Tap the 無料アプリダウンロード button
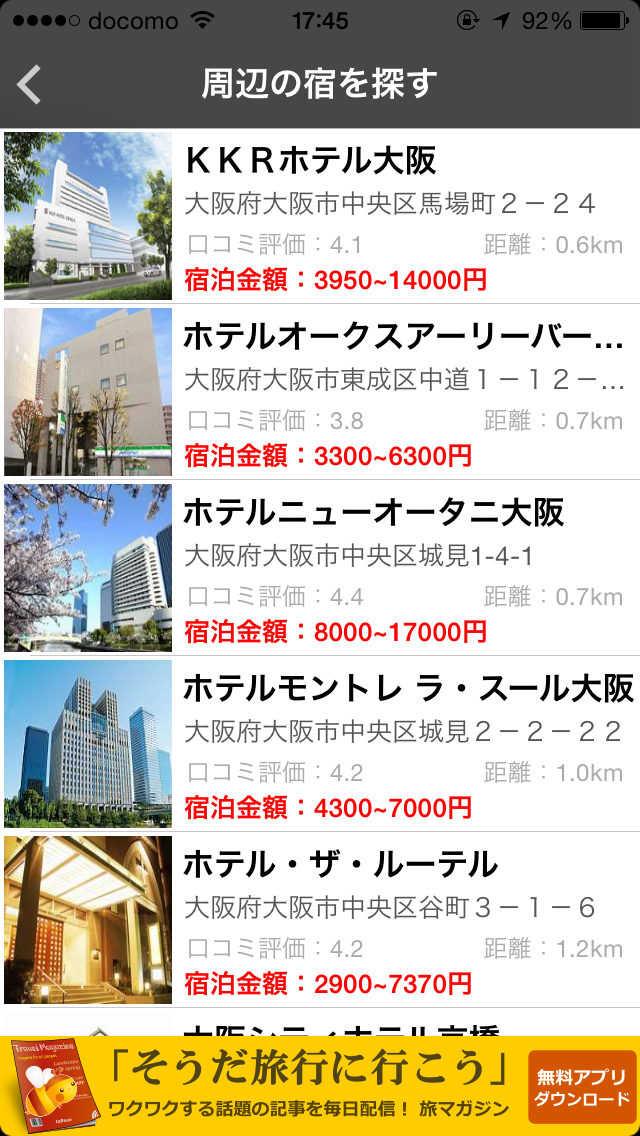Screen dimensions: 640x1136 pos(582,1087)
